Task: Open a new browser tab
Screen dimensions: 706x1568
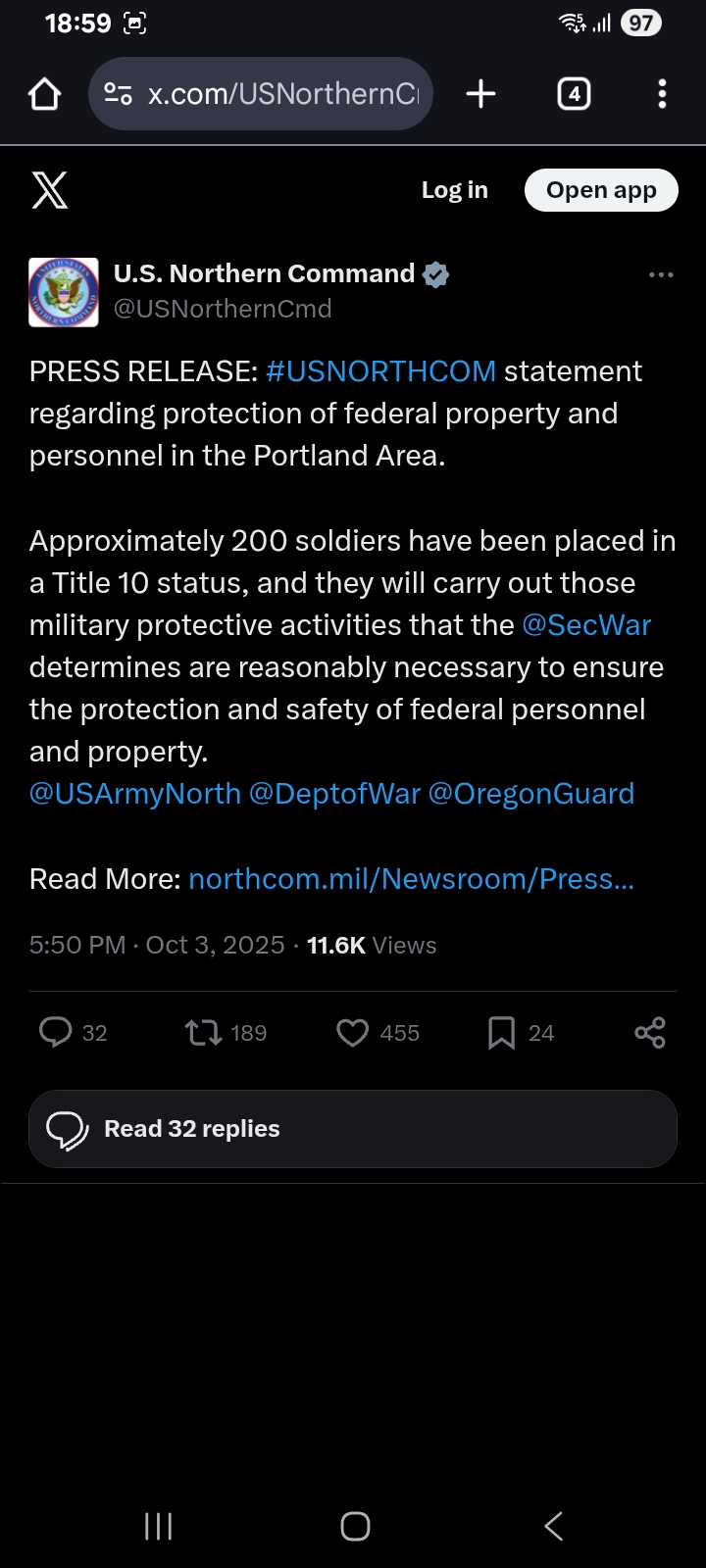Action: 480,94
